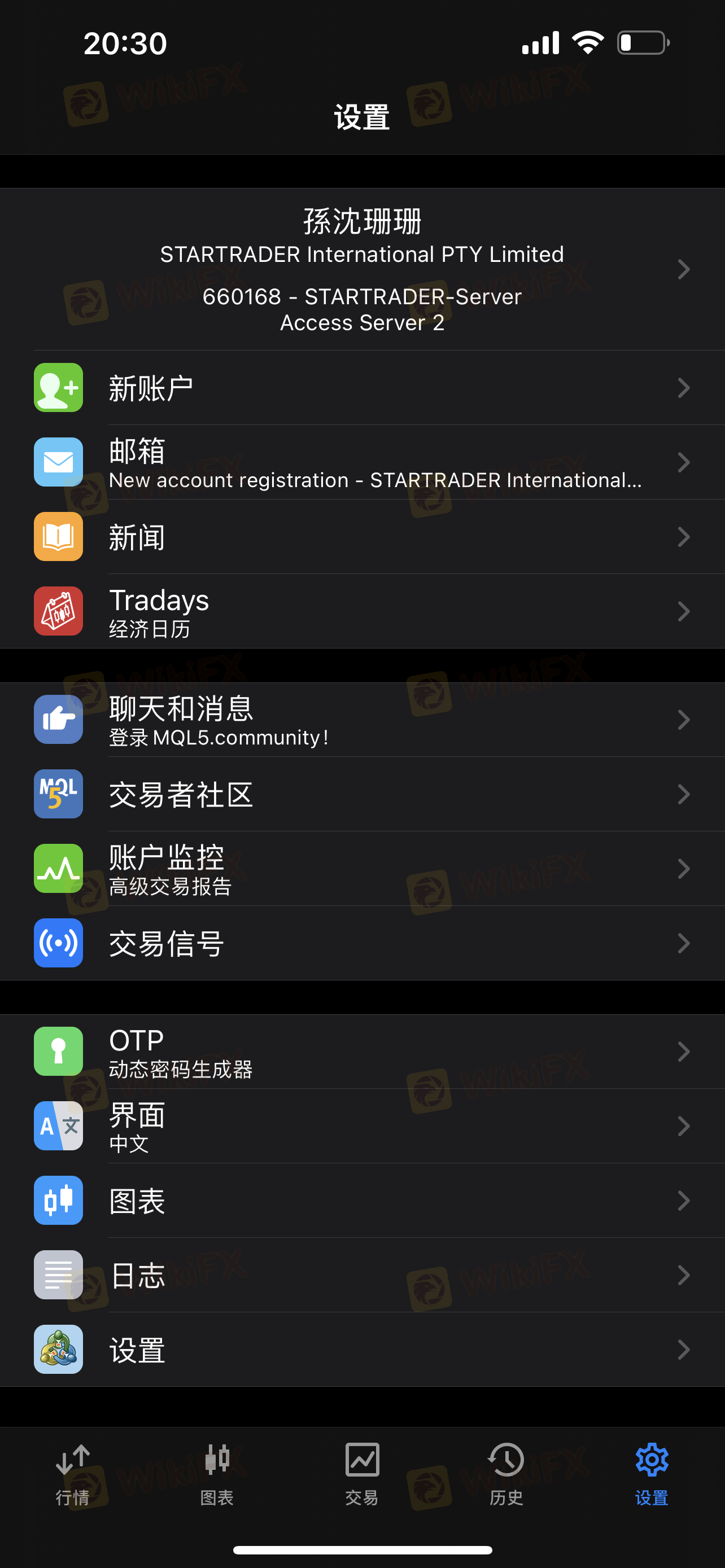725x1568 pixels.
Task: Open 交易者社区 MQL5 community
Action: tap(362, 794)
